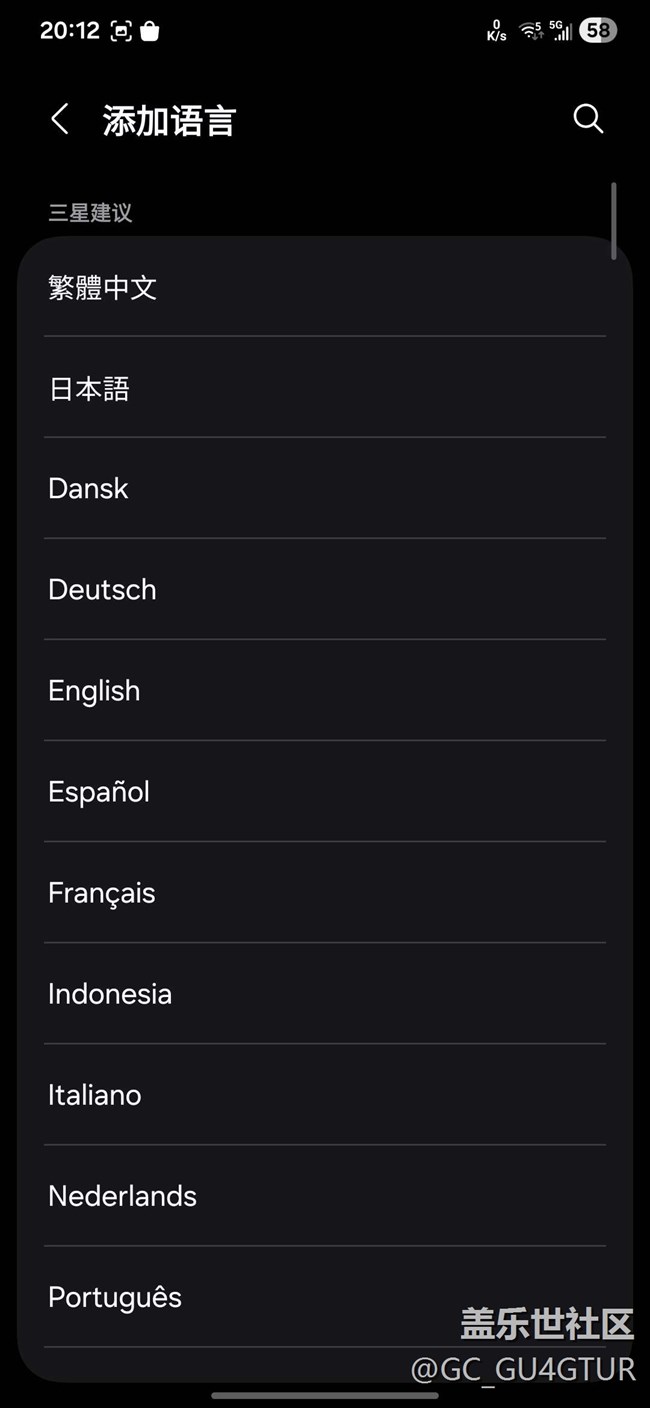The width and height of the screenshot is (650, 1408).
Task: Select the Deutsch language row
Action: click(x=103, y=589)
